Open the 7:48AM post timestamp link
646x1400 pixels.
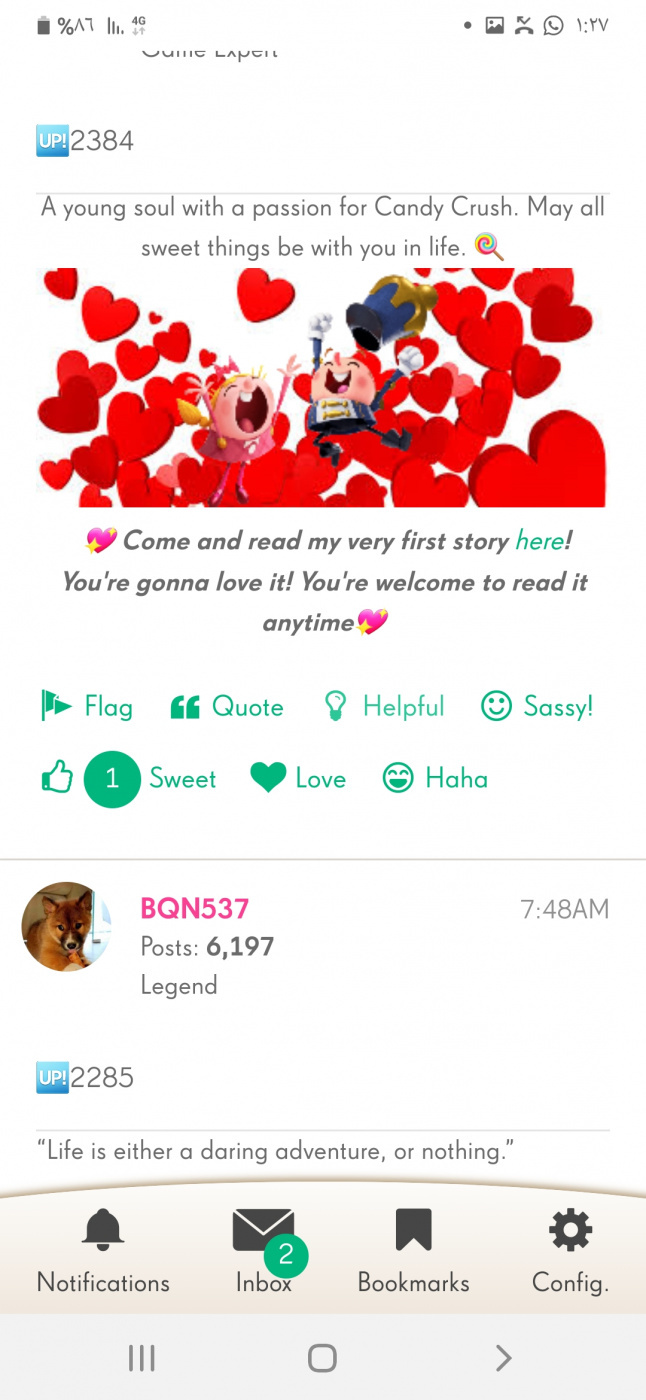pos(564,909)
